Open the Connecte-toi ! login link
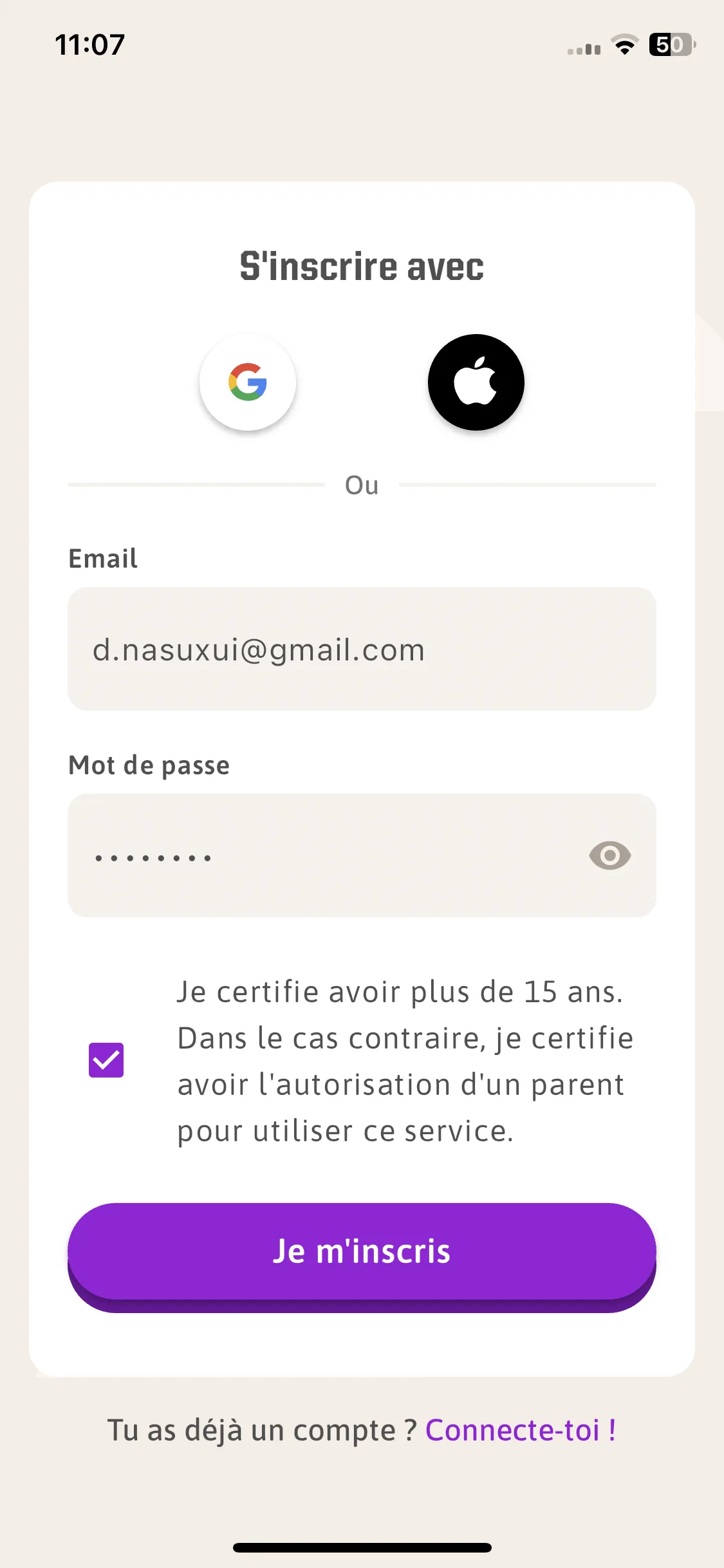This screenshot has height=1568, width=724. pyautogui.click(x=520, y=1430)
